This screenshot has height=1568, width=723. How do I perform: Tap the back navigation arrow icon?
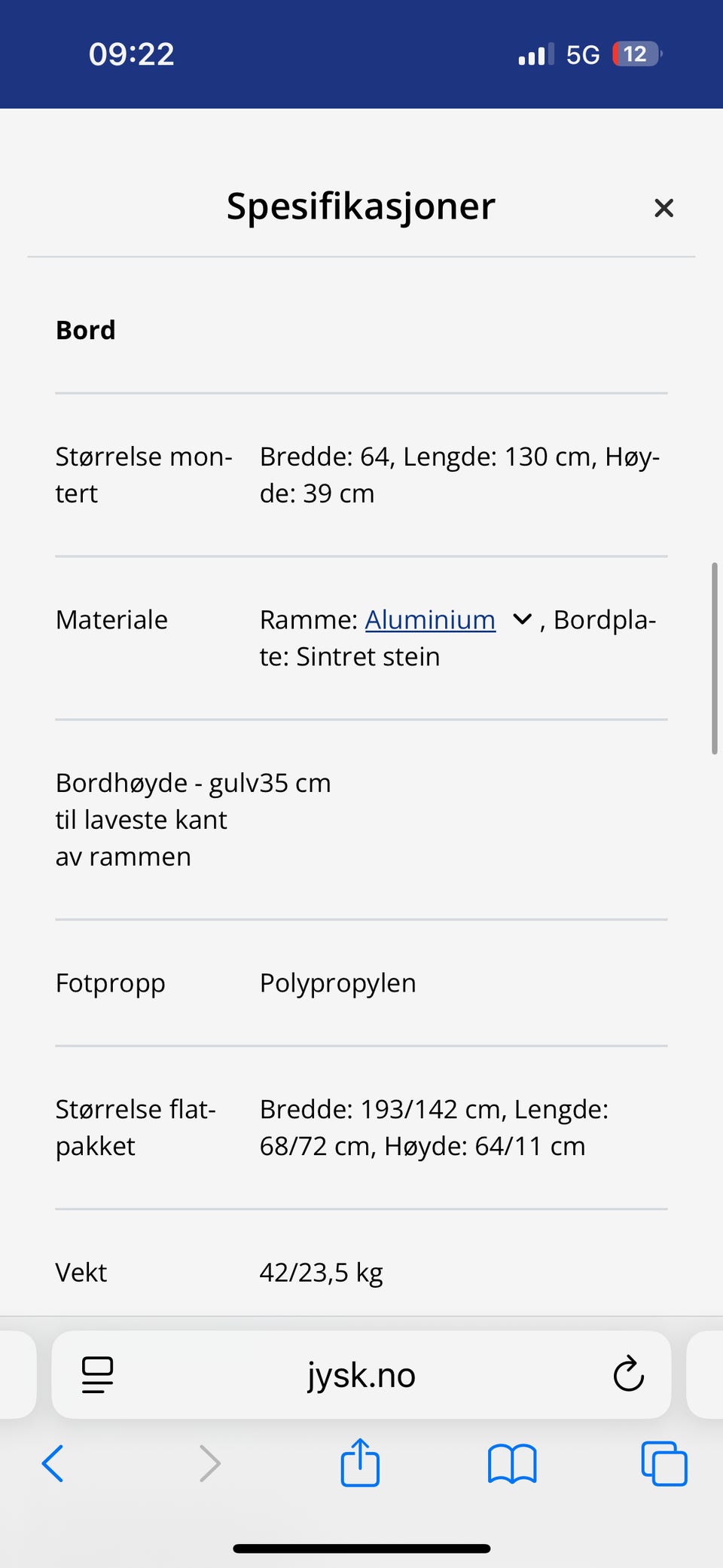point(52,1463)
